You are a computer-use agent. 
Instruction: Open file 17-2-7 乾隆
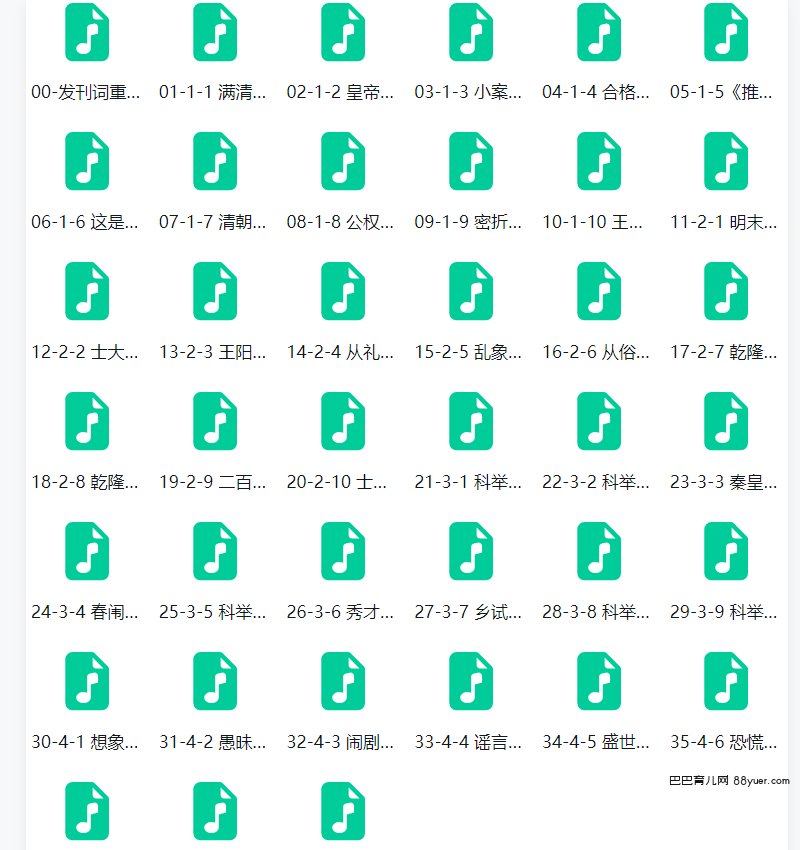[x=726, y=291]
